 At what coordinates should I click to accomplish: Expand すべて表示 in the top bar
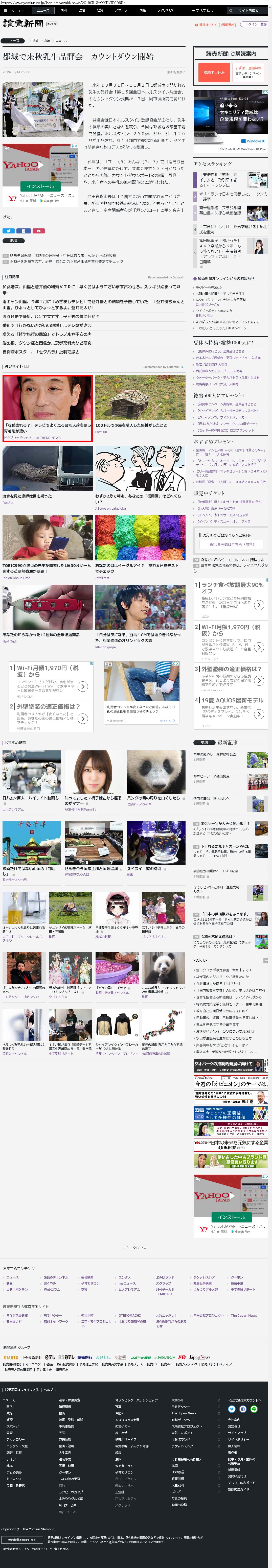pyautogui.click(x=202, y=10)
